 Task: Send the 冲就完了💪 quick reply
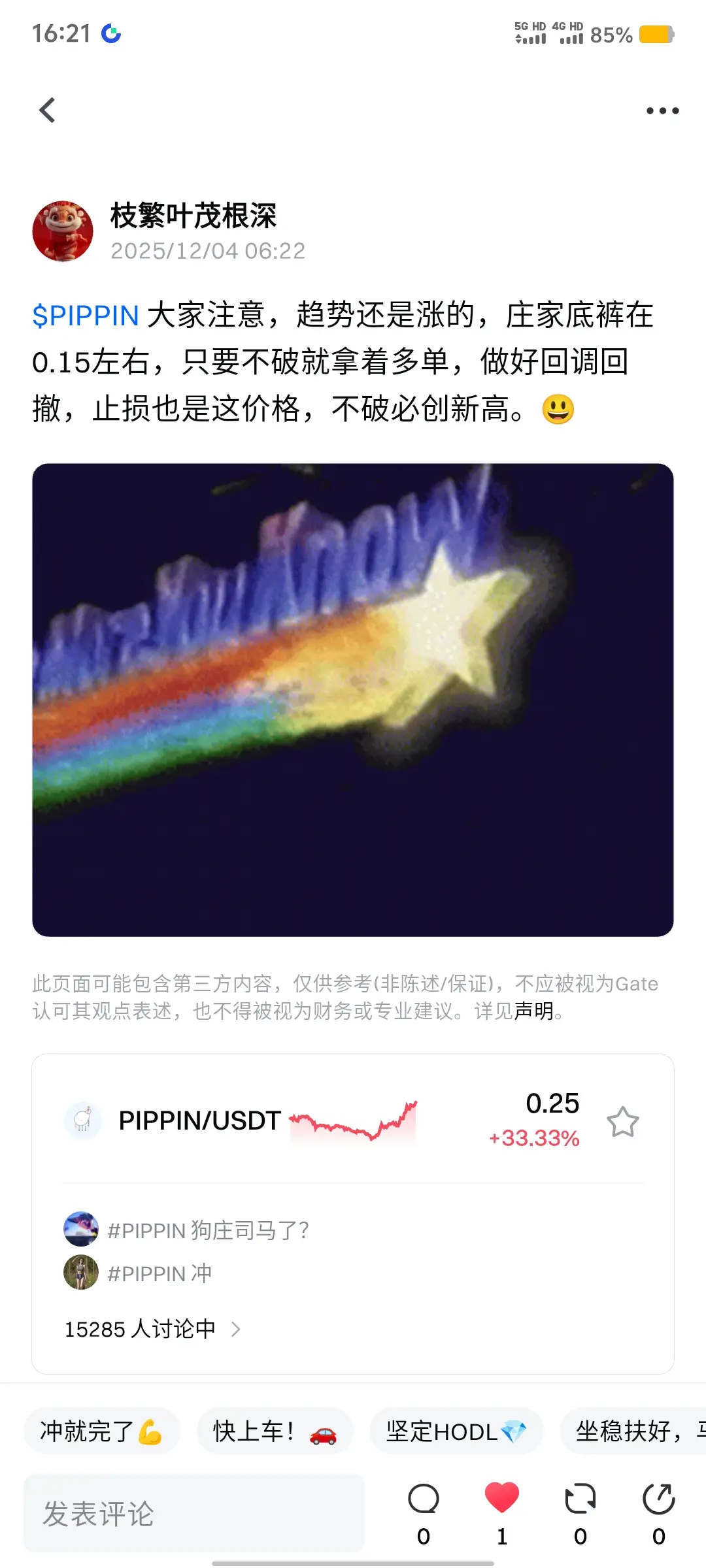pos(102,1431)
